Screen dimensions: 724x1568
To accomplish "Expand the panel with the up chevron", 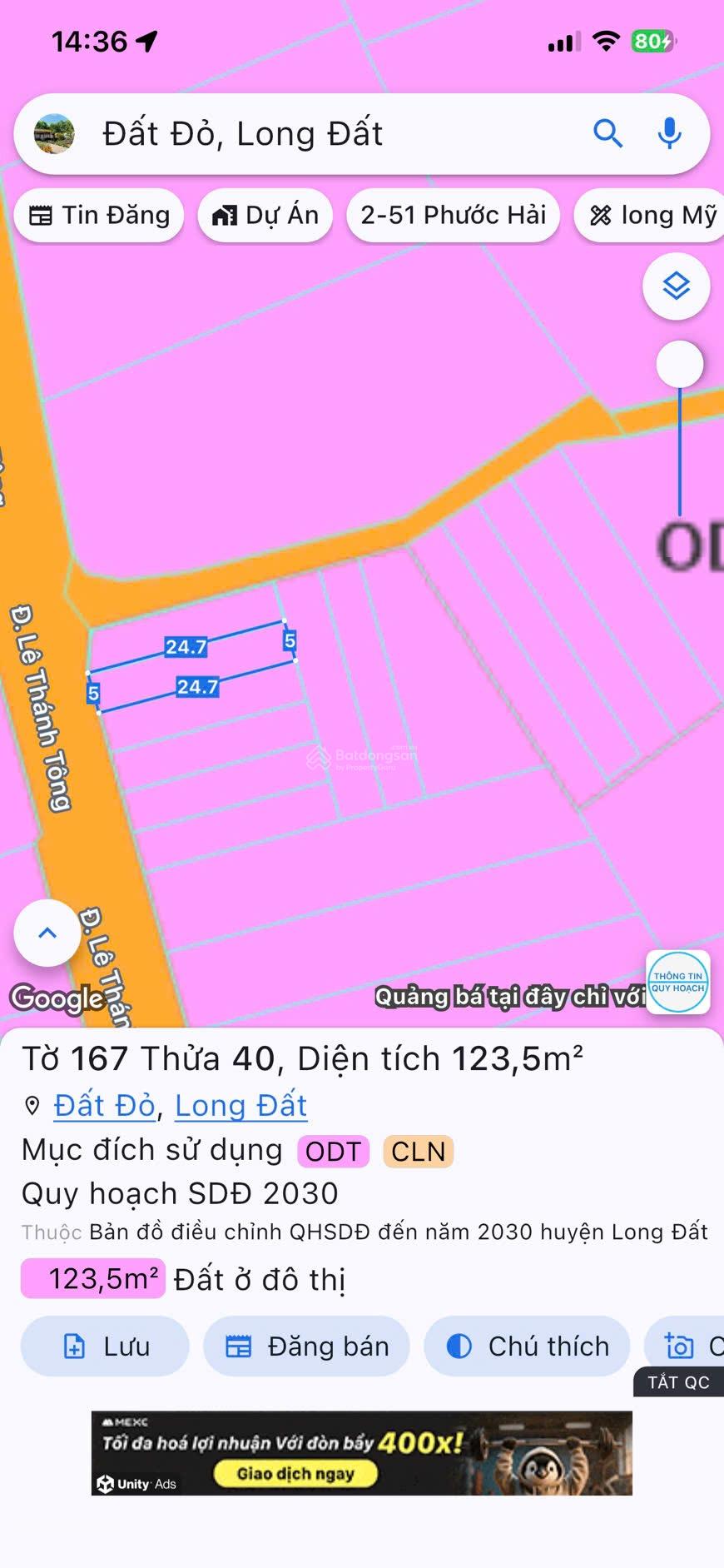I will [x=47, y=933].
